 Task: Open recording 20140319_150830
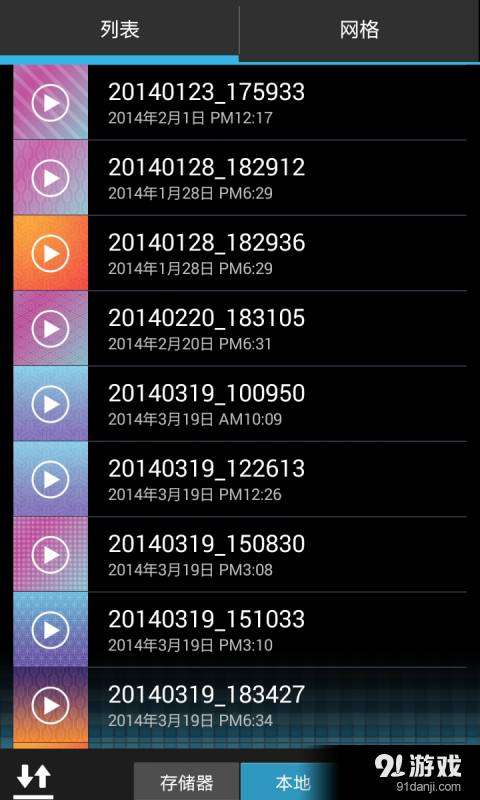(x=240, y=555)
